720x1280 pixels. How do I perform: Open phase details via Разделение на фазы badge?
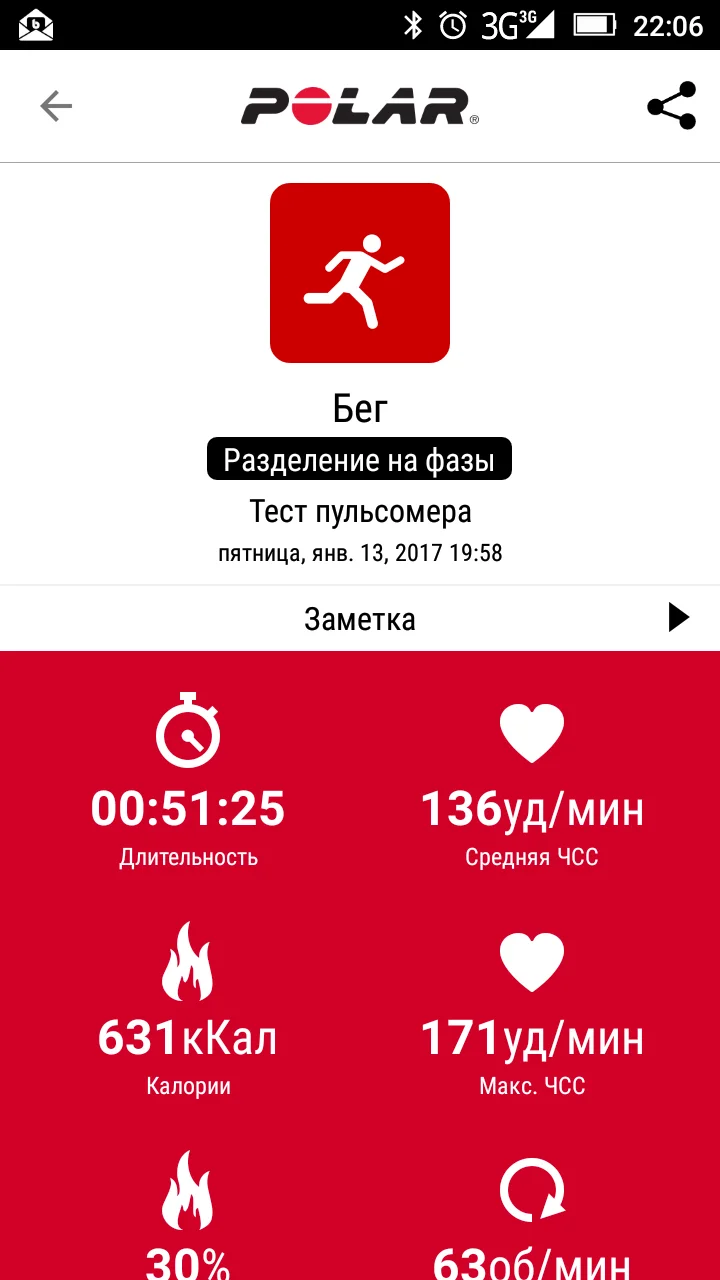pos(359,458)
